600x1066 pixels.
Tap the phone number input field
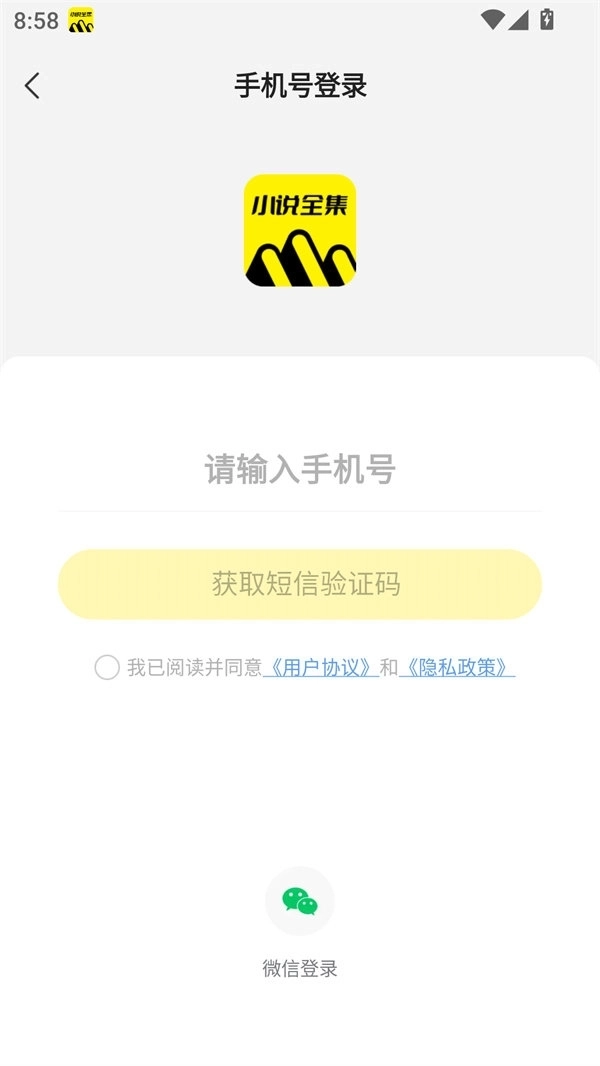(x=300, y=469)
